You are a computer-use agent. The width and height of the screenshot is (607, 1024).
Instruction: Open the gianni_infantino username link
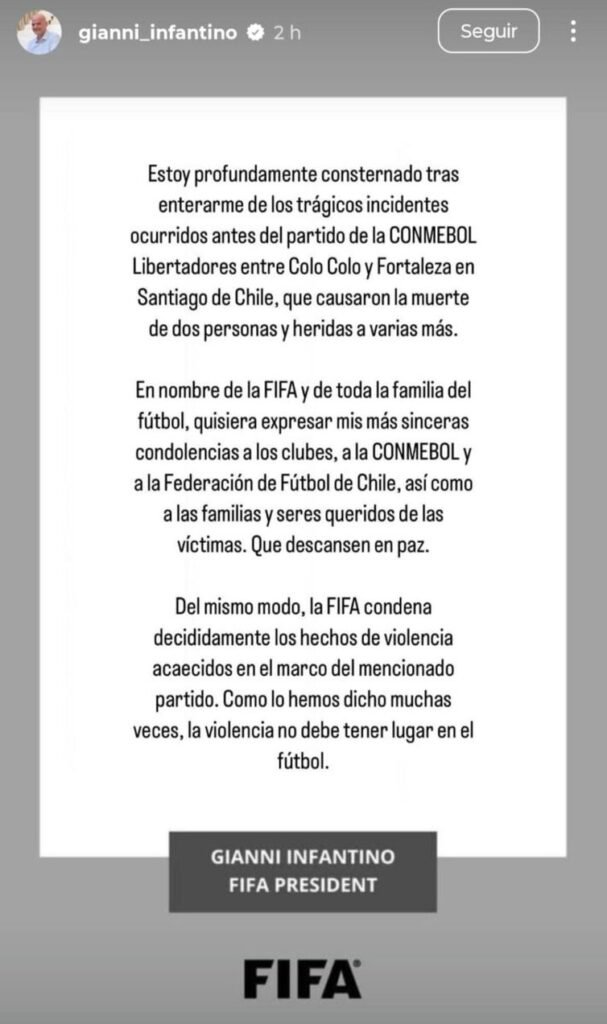[x=157, y=32]
